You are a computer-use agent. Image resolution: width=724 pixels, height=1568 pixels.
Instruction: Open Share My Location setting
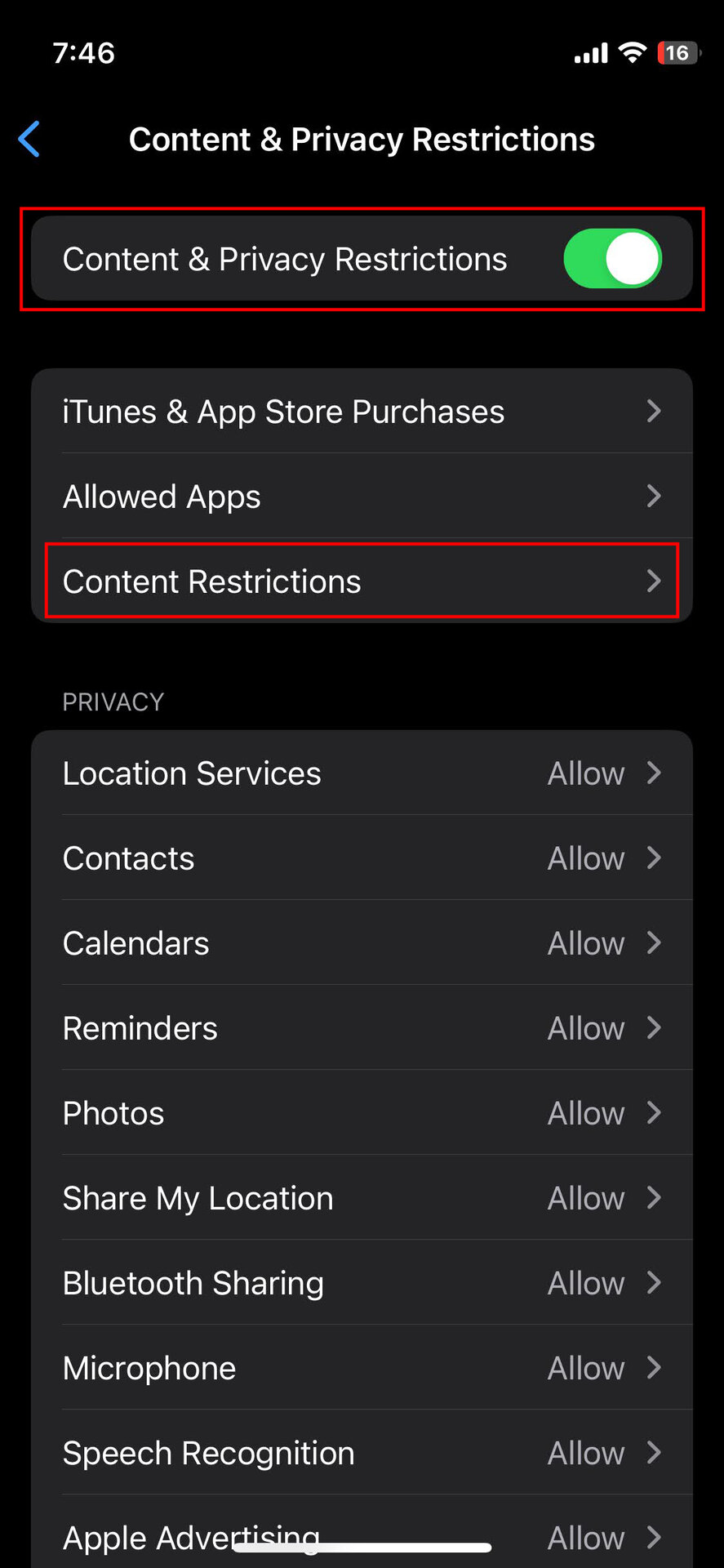click(x=362, y=1197)
